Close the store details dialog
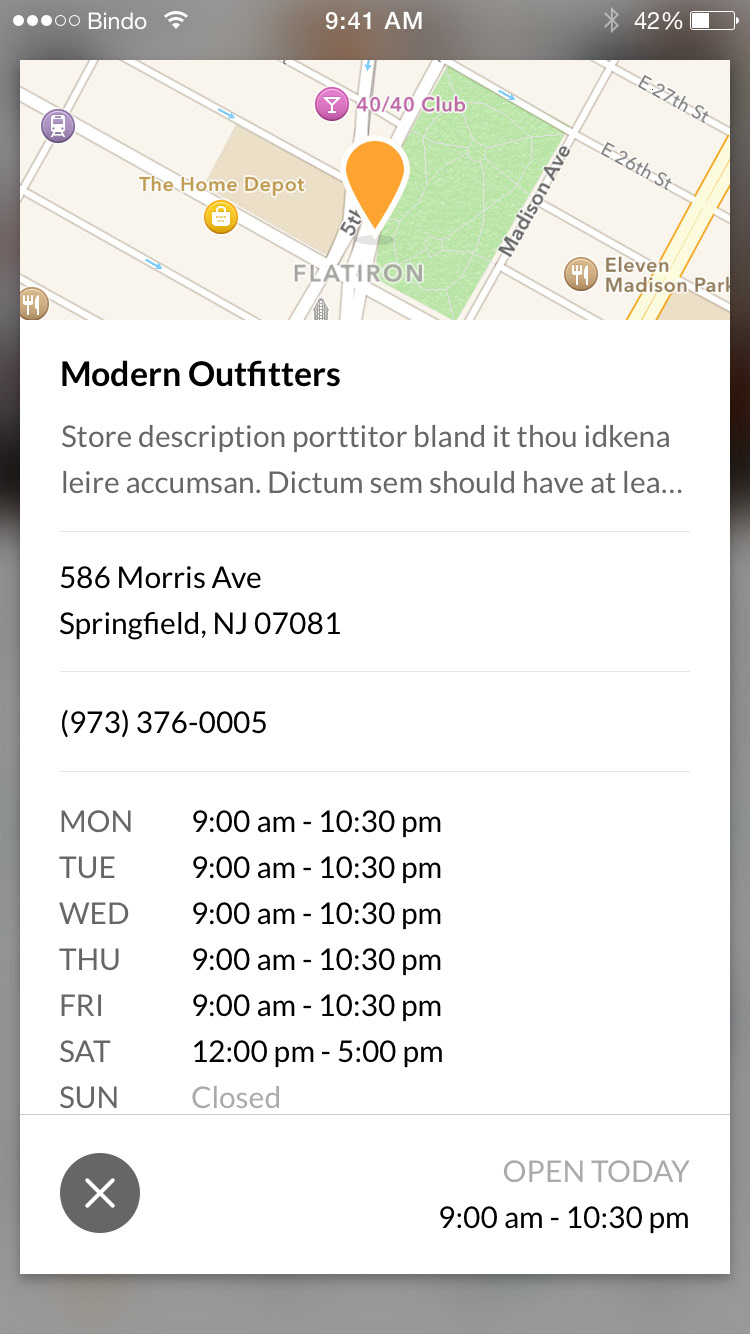Image resolution: width=750 pixels, height=1334 pixels. click(100, 1192)
